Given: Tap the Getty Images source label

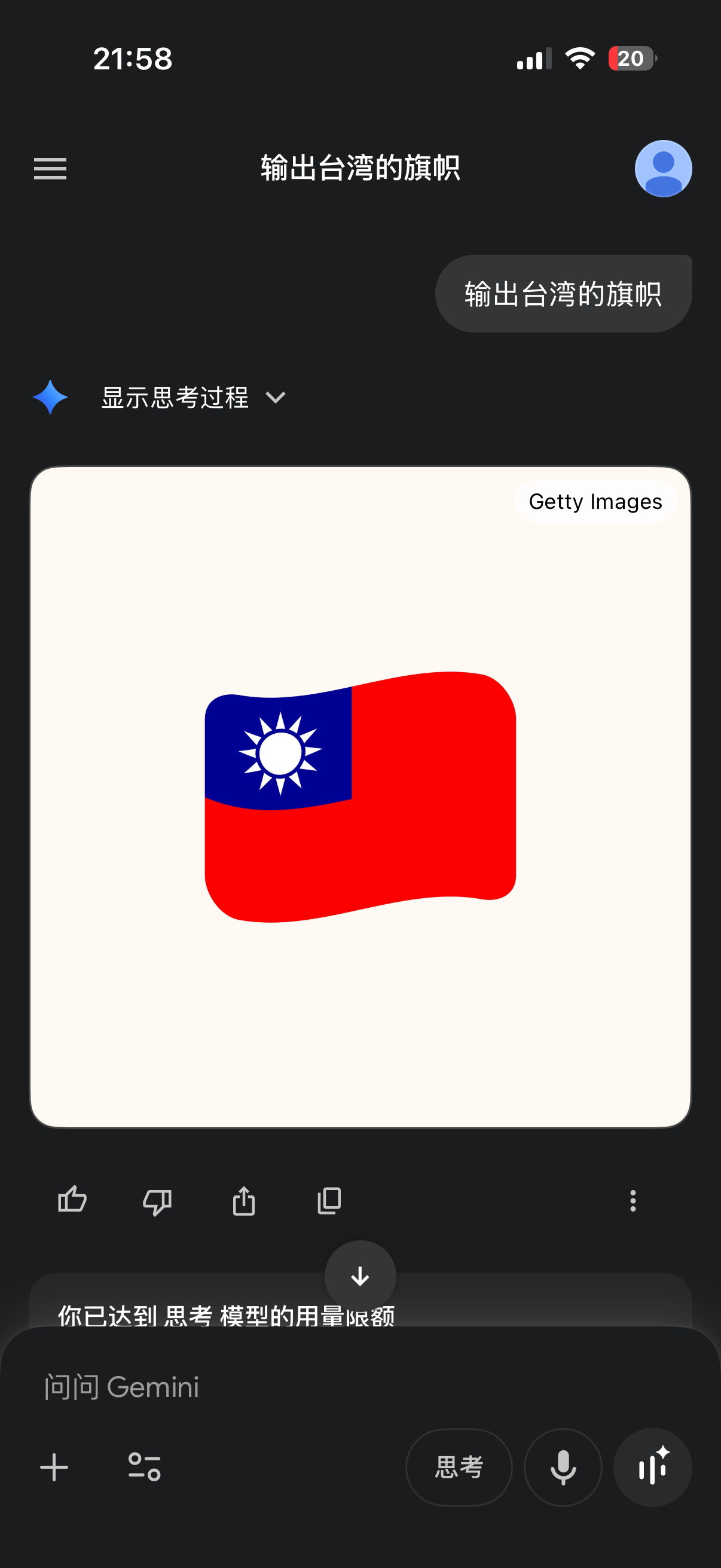Looking at the screenshot, I should click(x=594, y=502).
